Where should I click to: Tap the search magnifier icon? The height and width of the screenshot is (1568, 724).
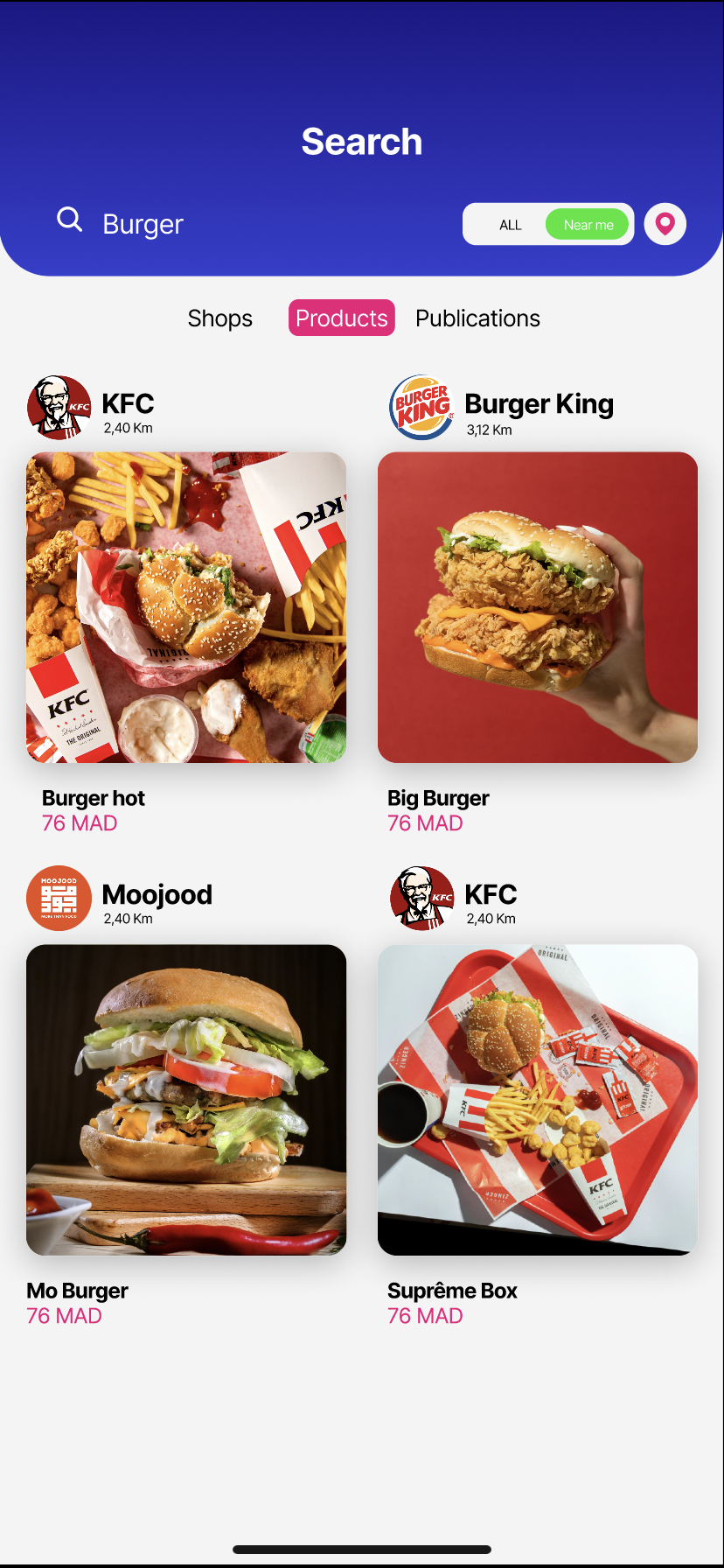pyautogui.click(x=70, y=220)
